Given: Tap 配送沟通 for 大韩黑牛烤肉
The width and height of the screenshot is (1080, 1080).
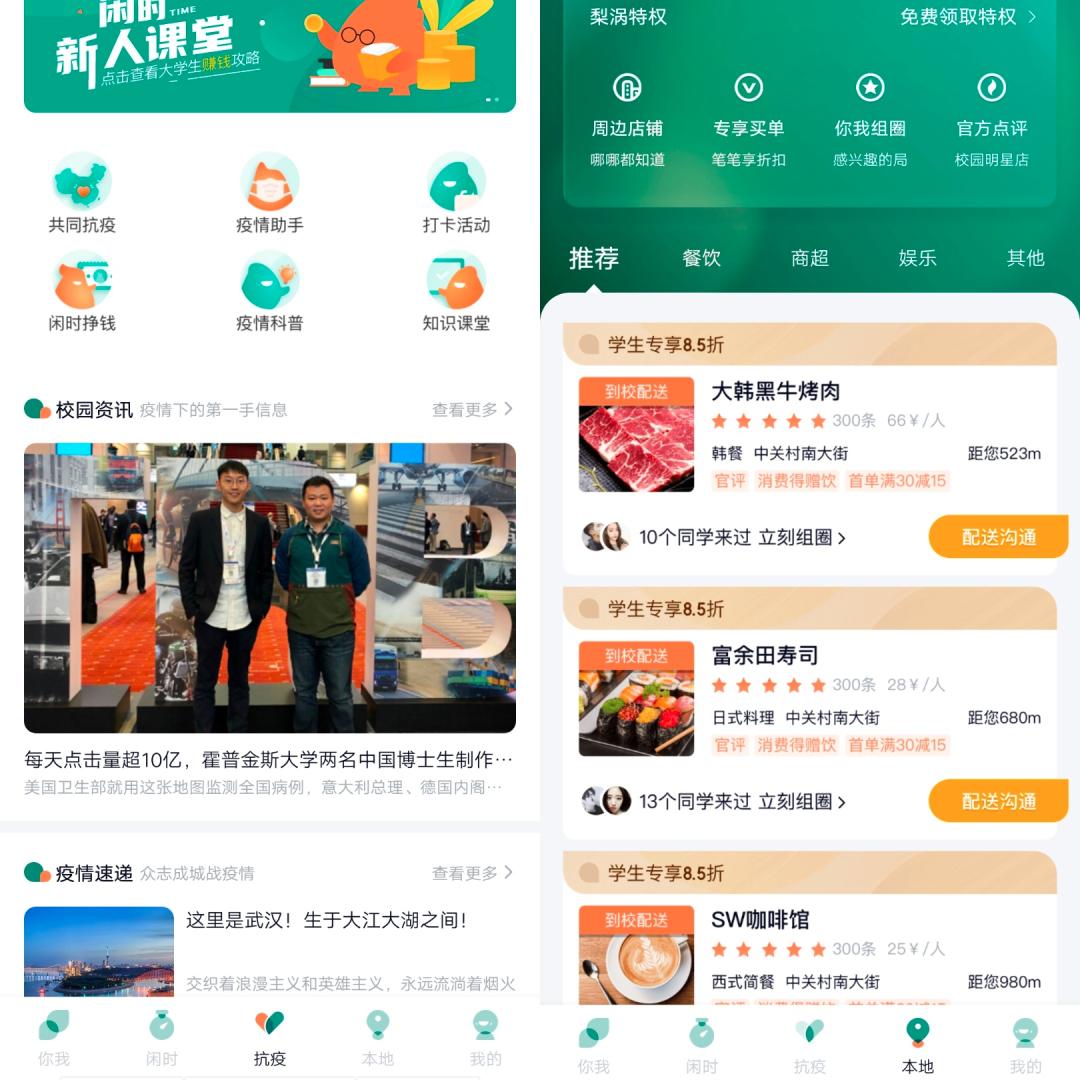Looking at the screenshot, I should coord(999,537).
